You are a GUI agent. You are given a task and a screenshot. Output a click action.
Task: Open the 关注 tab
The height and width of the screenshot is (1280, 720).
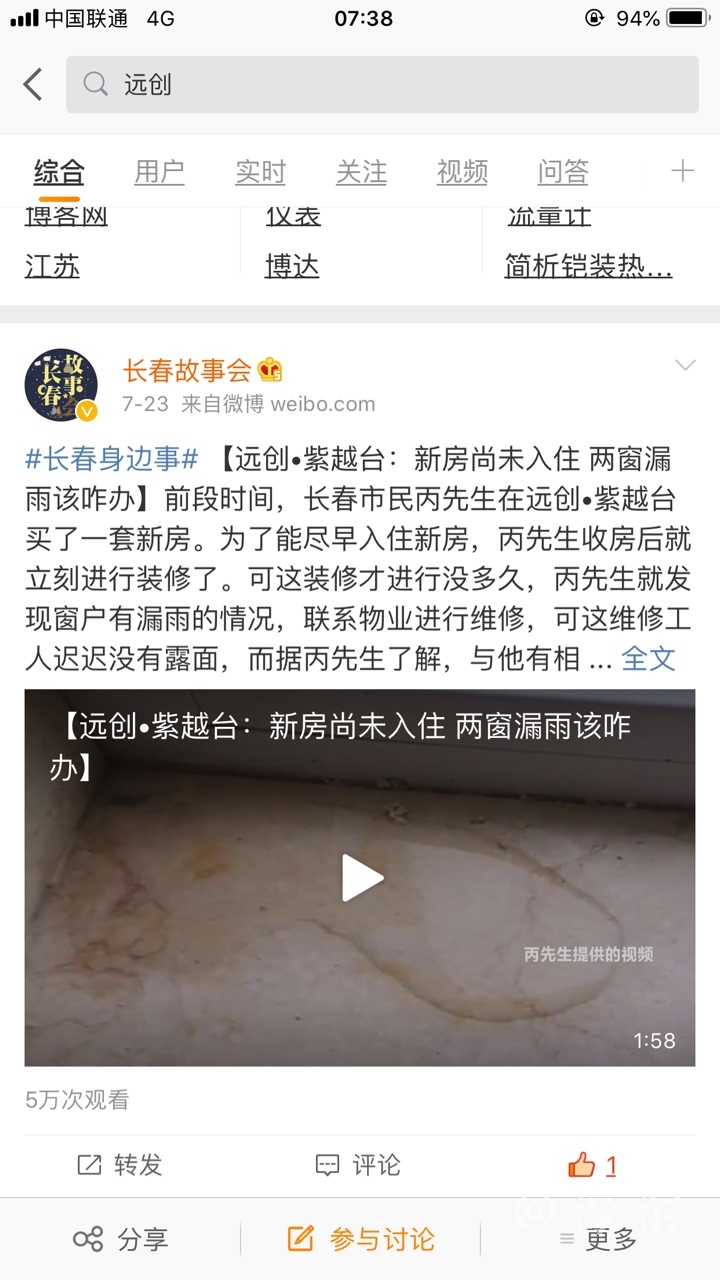361,172
